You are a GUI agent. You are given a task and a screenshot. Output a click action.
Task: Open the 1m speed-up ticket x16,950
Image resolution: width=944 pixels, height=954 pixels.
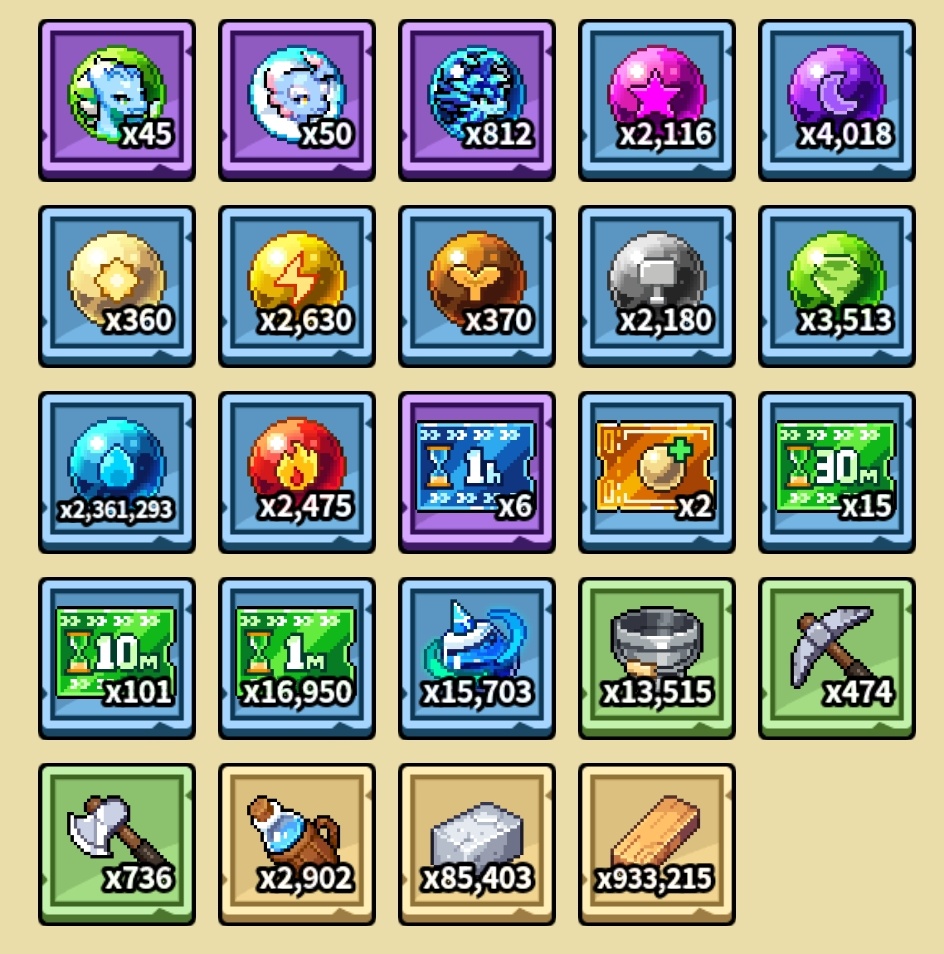point(297,659)
